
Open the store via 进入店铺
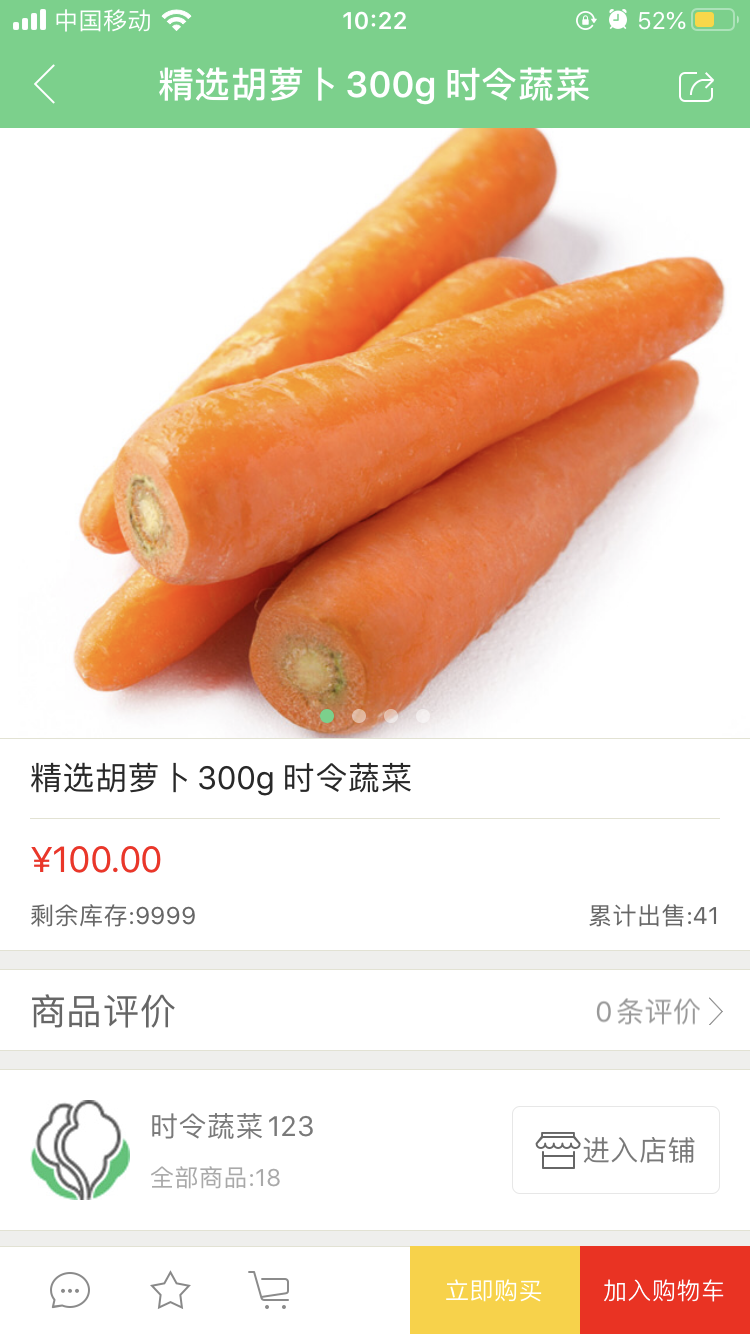[x=615, y=1148]
